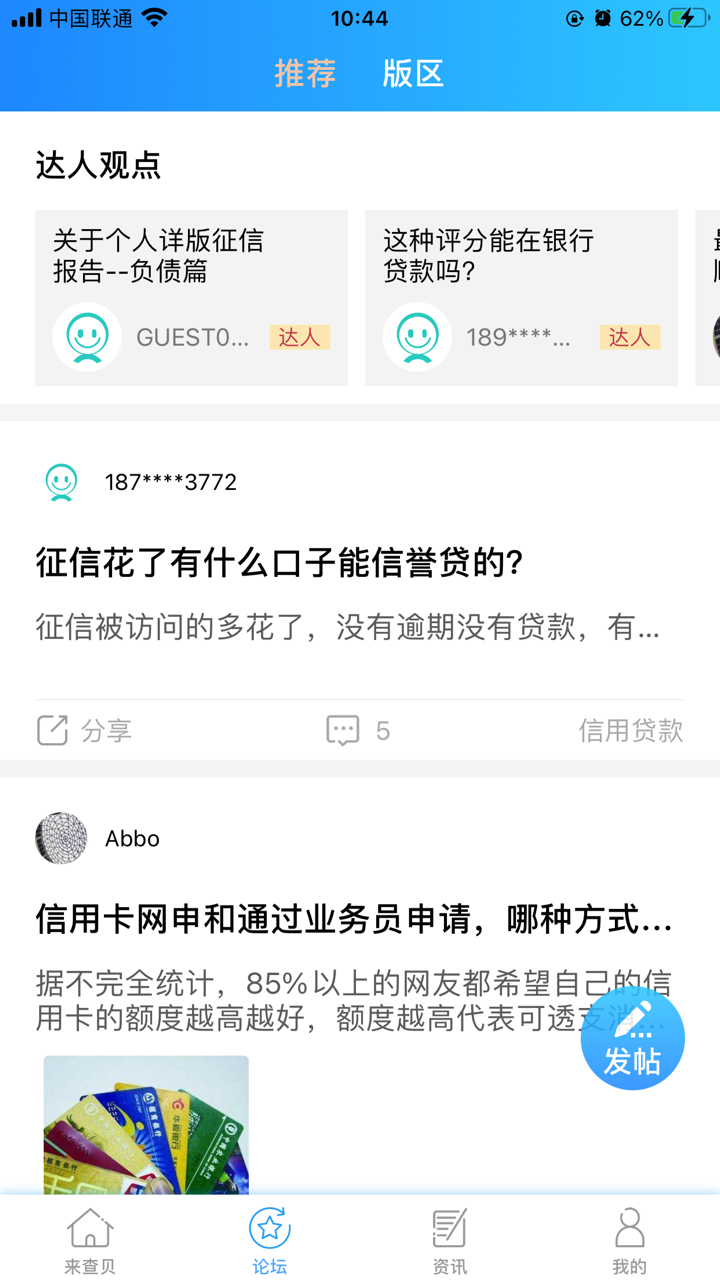This screenshot has width=720, height=1280.
Task: Select the 推荐 tab
Action: (304, 74)
